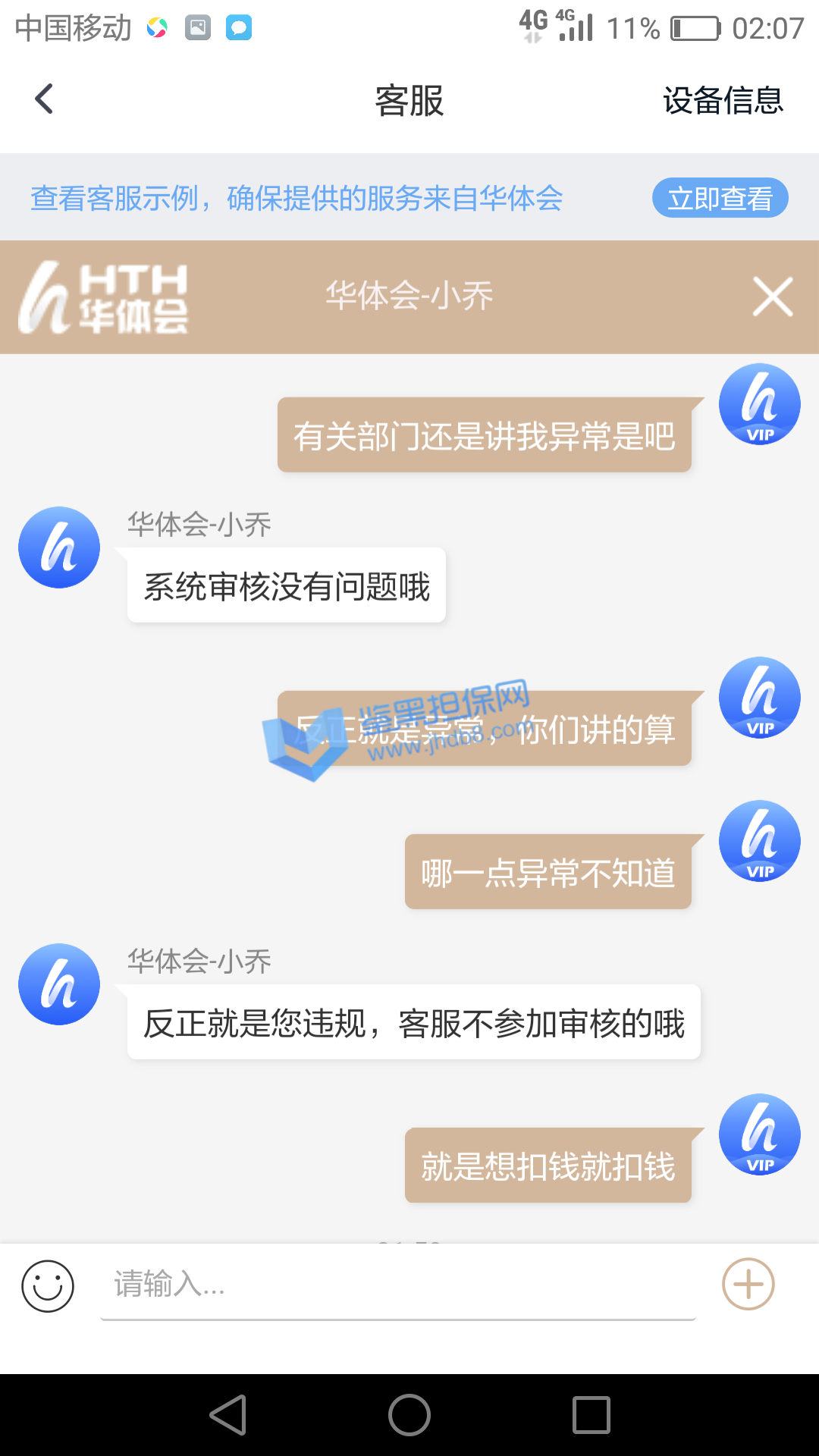Close the 华体会-小乔 chat header
Screen dimensions: 819x1456
click(x=772, y=297)
